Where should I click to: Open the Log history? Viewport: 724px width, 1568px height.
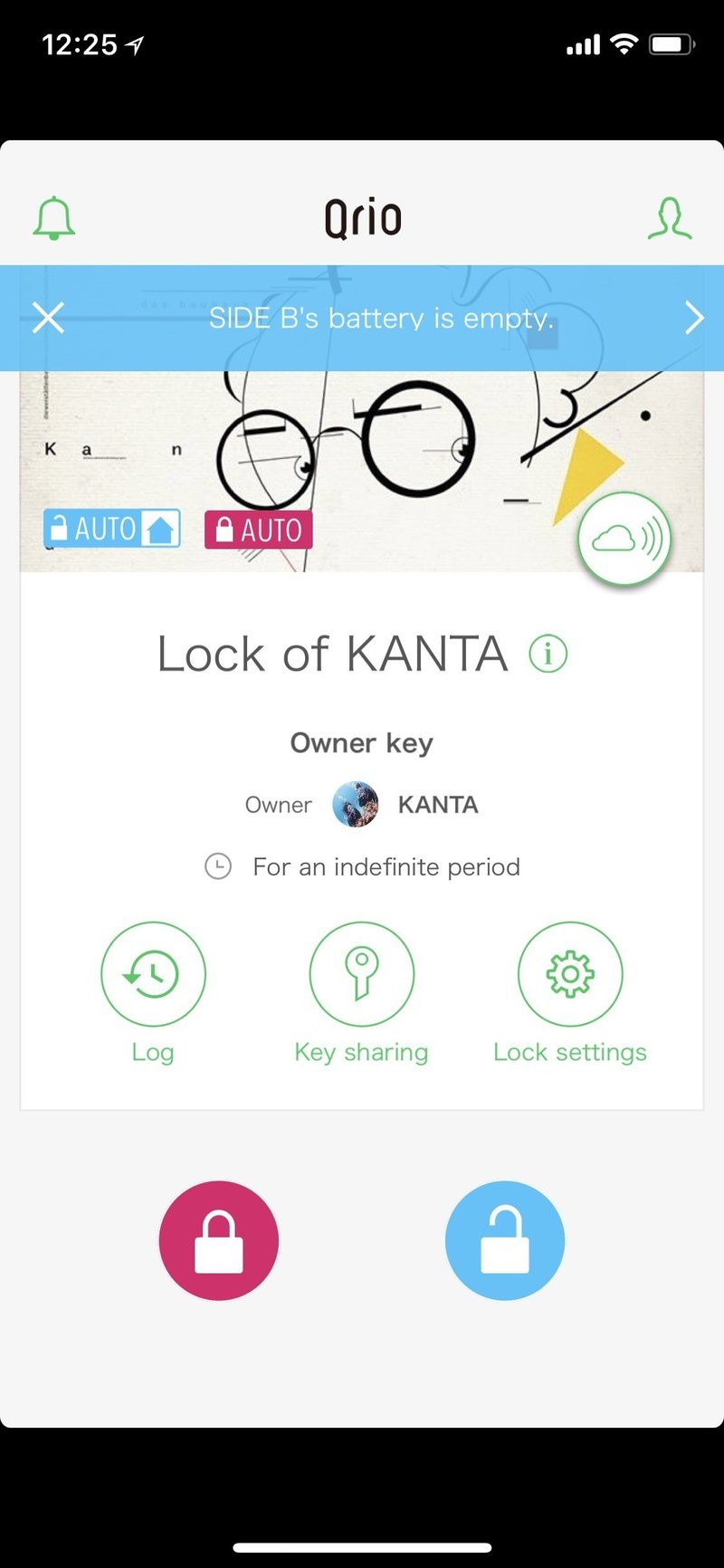click(153, 993)
